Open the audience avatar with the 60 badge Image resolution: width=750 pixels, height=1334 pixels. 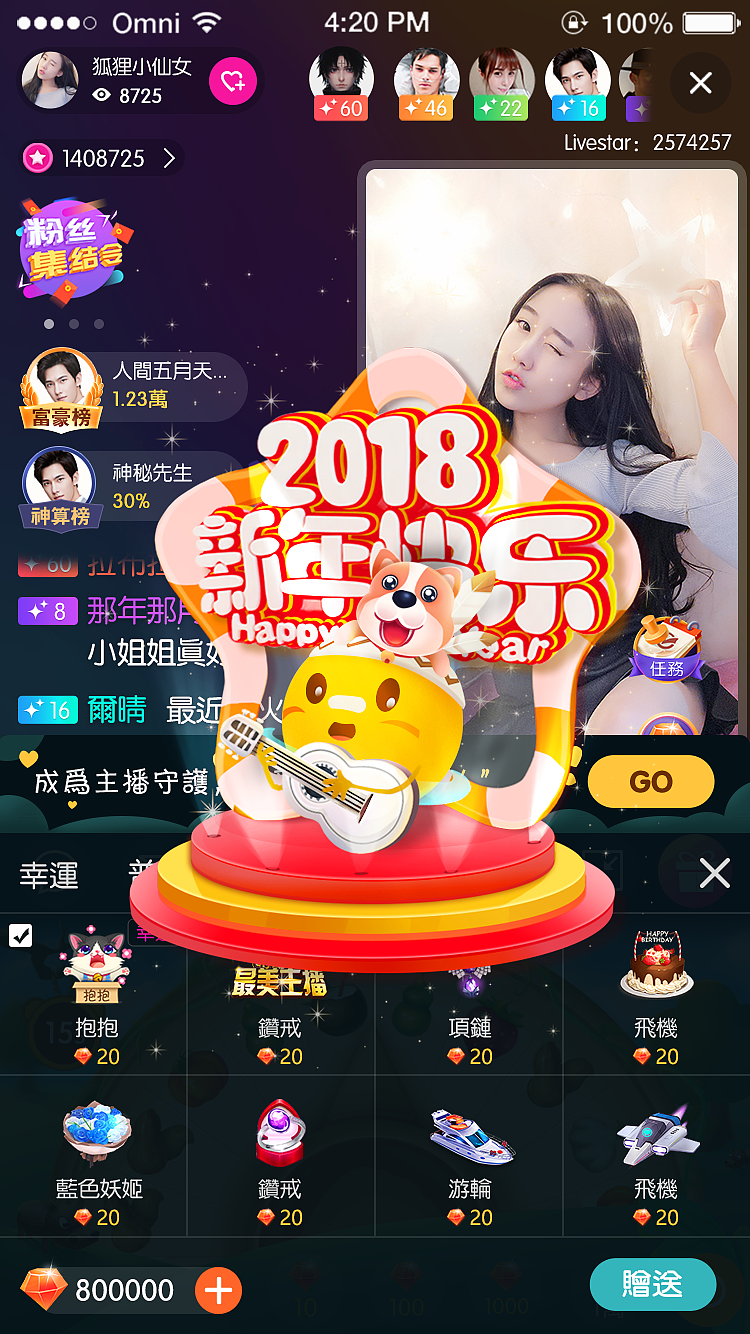pos(341,82)
